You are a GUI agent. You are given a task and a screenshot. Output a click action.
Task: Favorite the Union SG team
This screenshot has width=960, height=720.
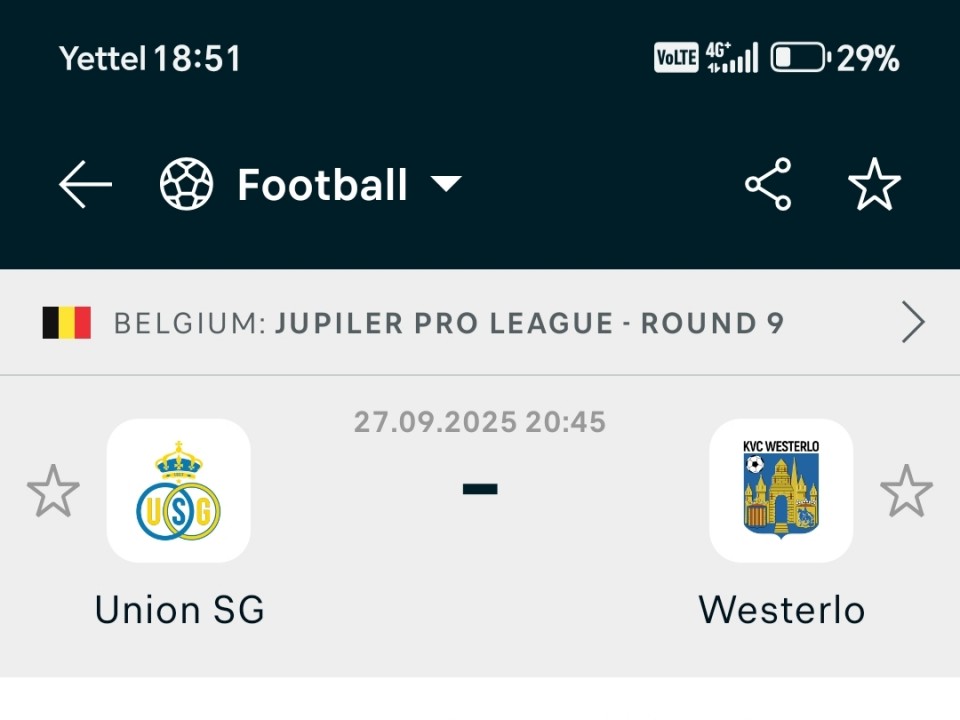(x=53, y=491)
